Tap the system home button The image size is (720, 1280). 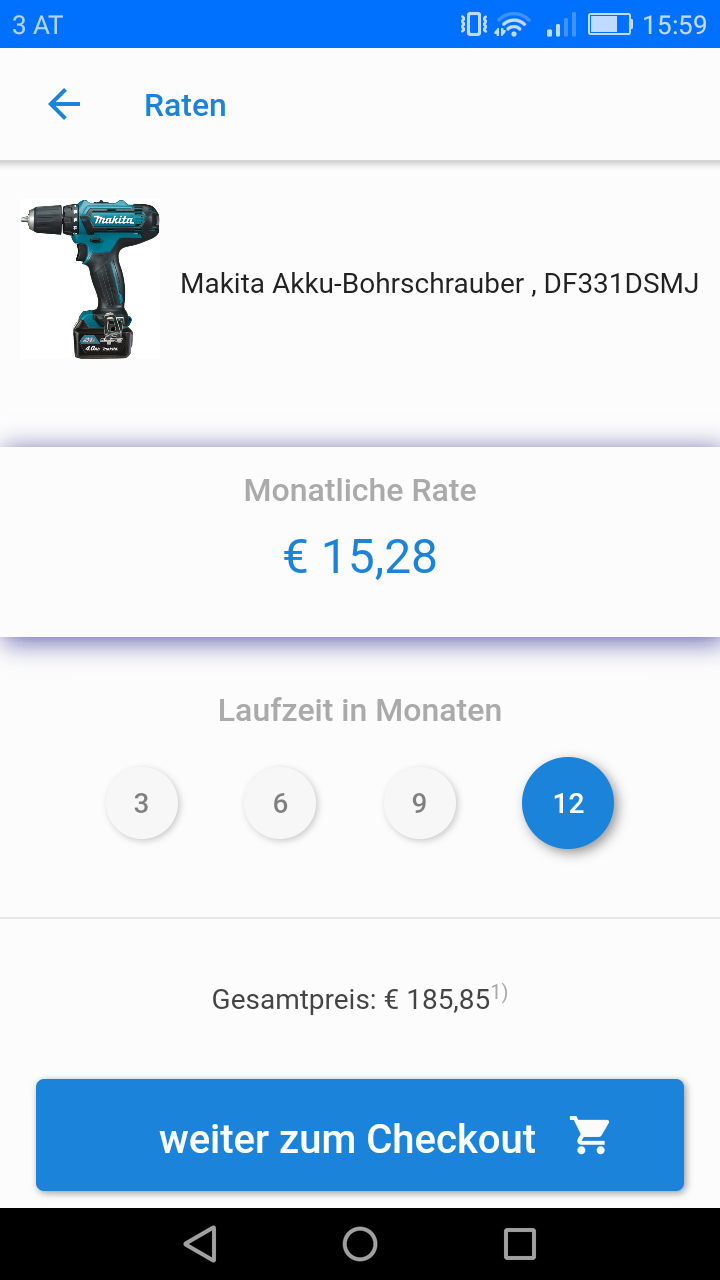coord(360,1244)
